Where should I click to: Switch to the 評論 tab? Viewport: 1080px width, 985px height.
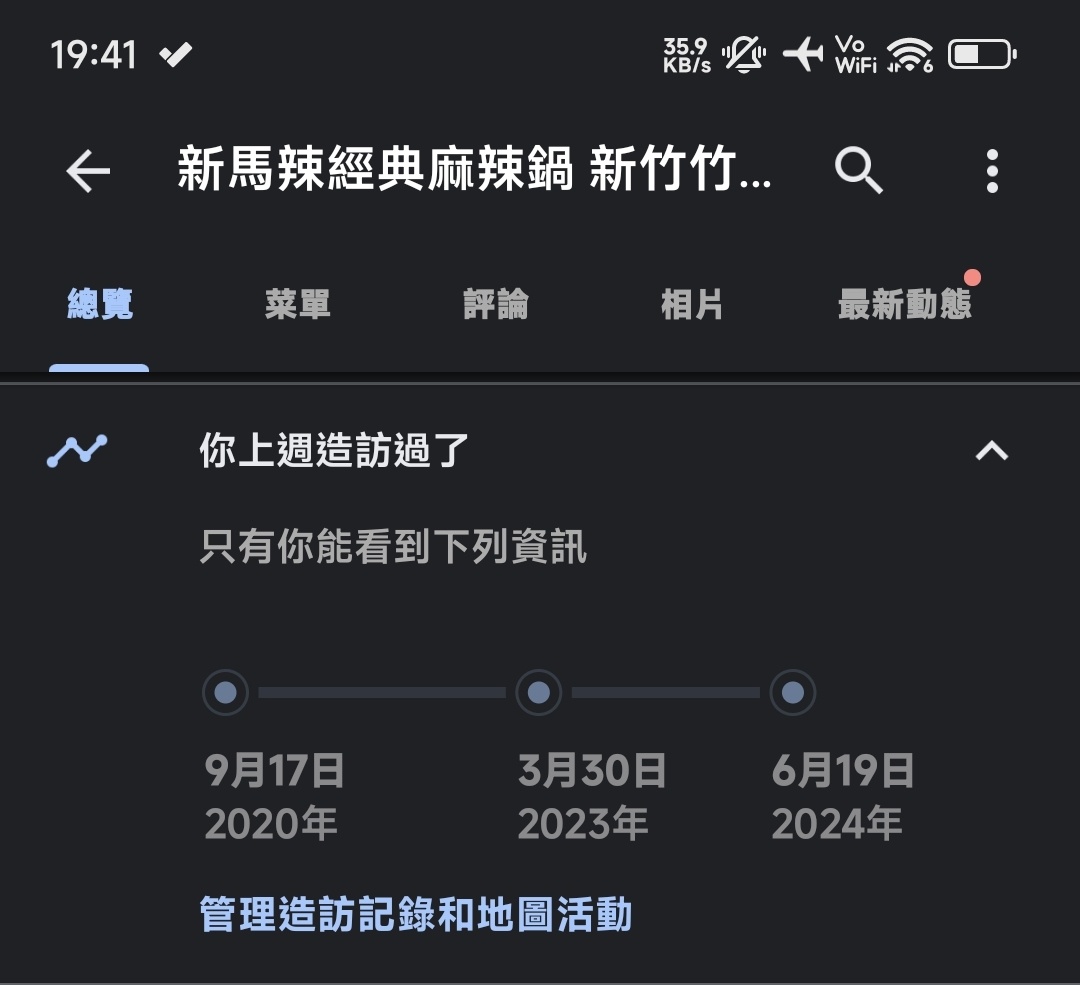496,305
